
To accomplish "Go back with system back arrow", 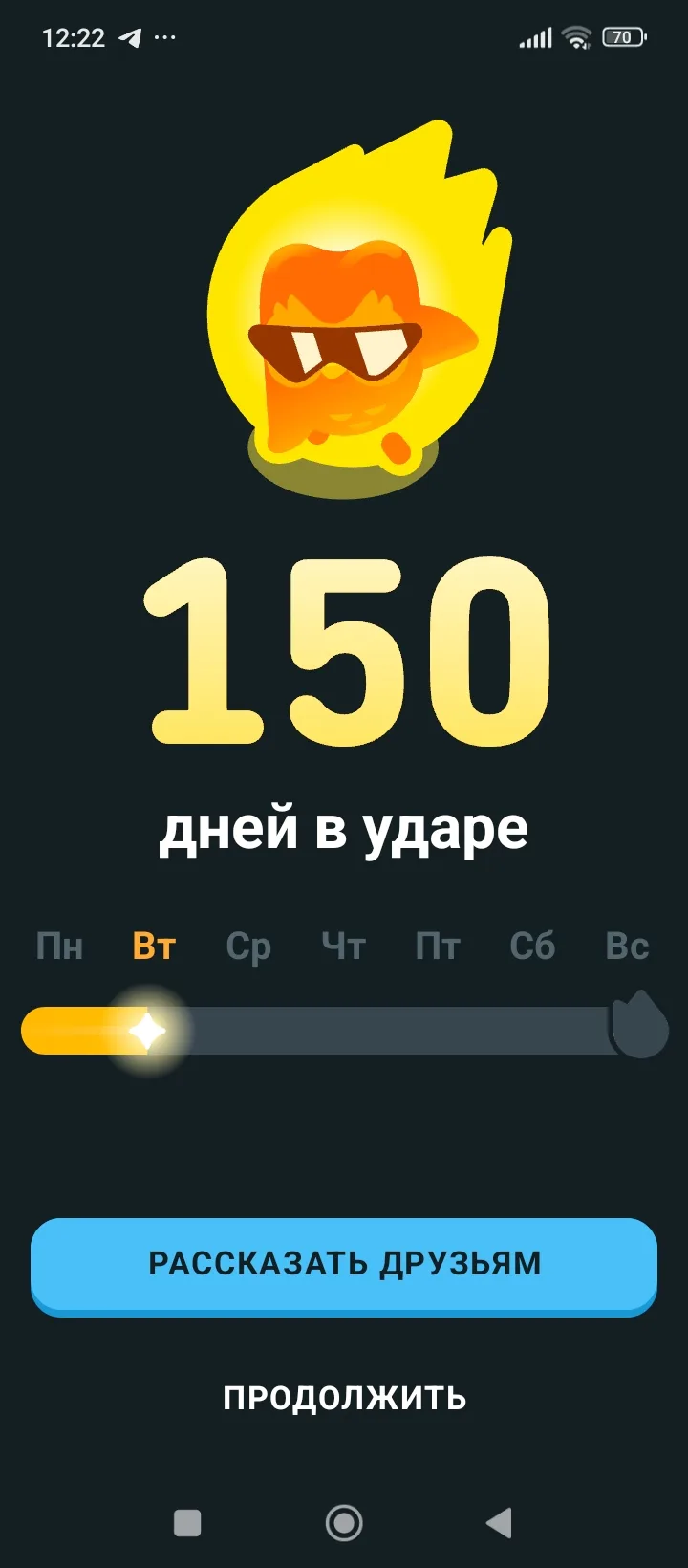I will point(499,1522).
